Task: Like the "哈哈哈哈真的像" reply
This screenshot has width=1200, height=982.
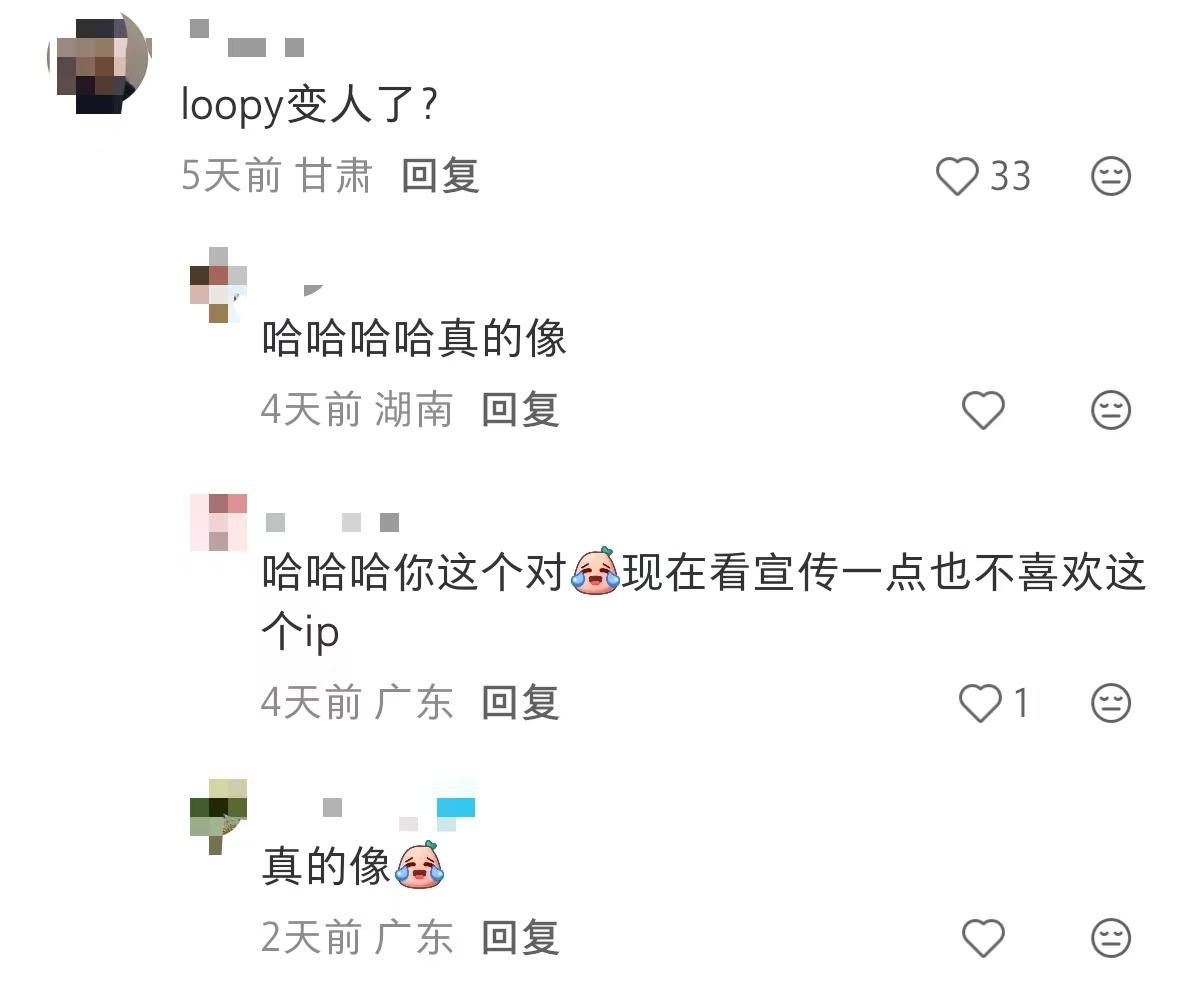Action: pyautogui.click(x=982, y=410)
